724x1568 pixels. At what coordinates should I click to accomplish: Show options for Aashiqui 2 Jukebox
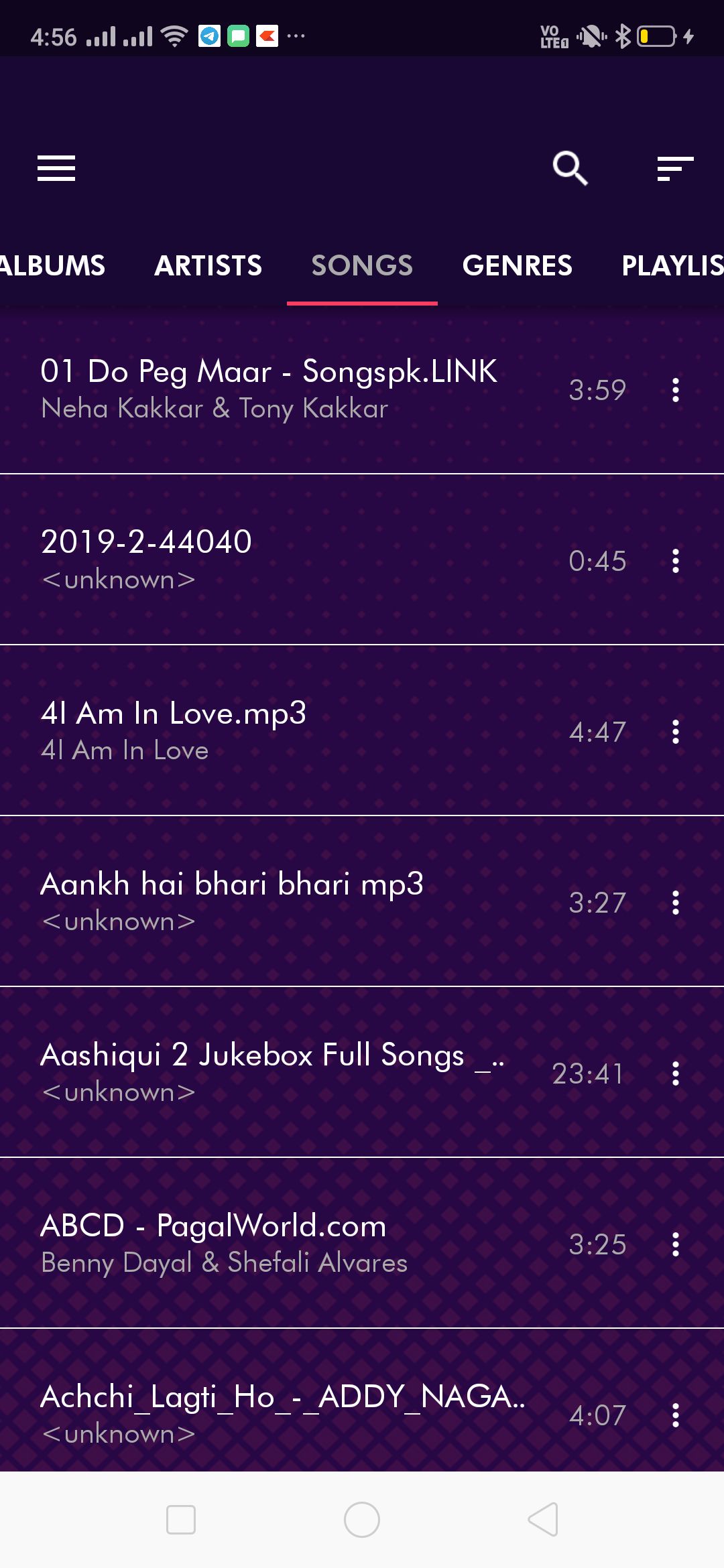coord(676,1073)
